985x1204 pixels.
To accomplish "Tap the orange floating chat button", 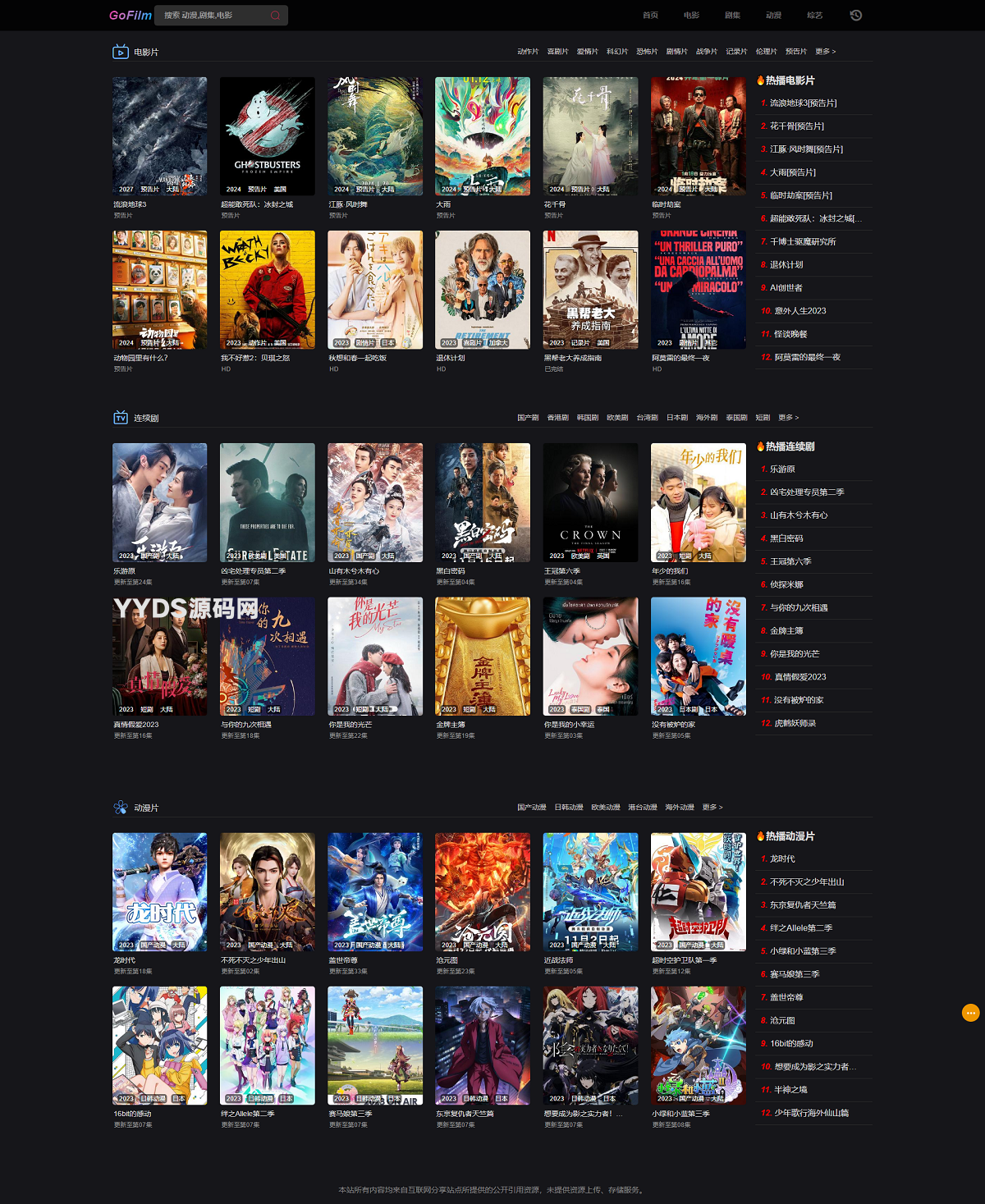I will click(970, 1013).
